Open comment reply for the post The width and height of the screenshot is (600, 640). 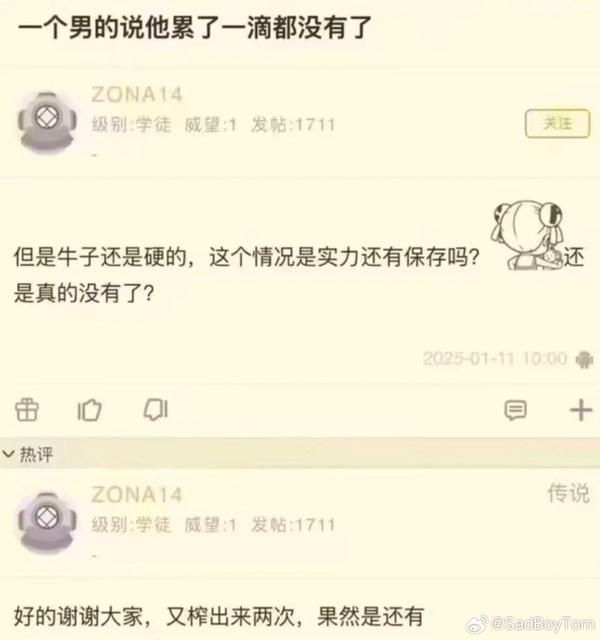pos(516,410)
